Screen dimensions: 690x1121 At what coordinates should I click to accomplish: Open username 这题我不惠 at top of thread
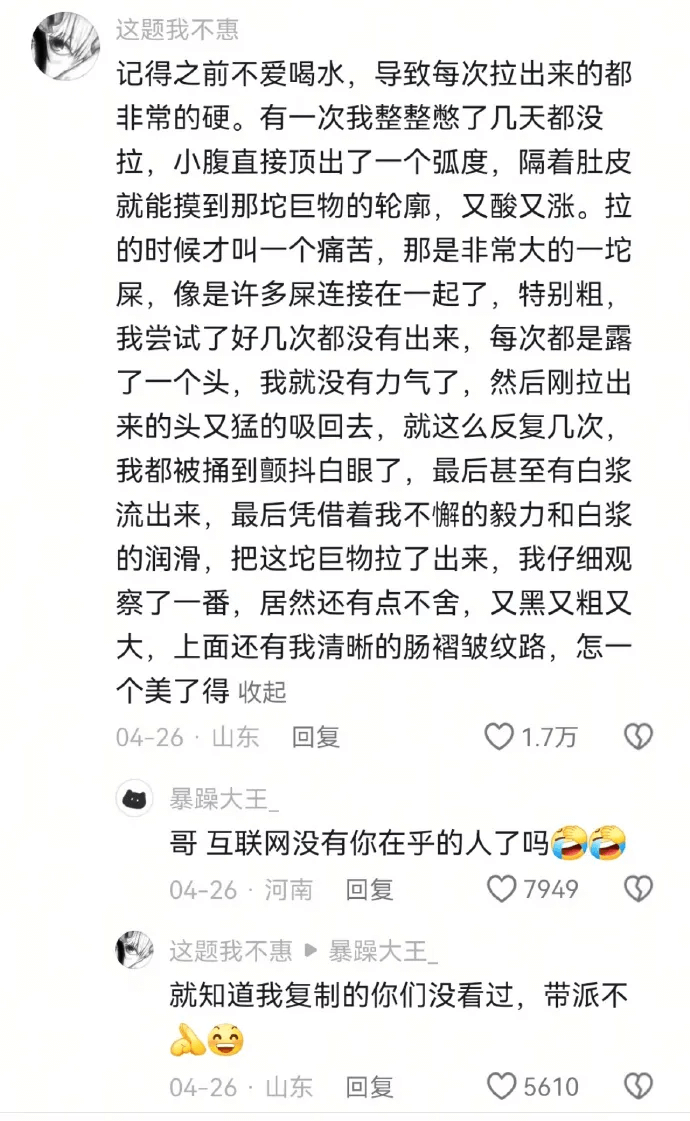(x=177, y=29)
